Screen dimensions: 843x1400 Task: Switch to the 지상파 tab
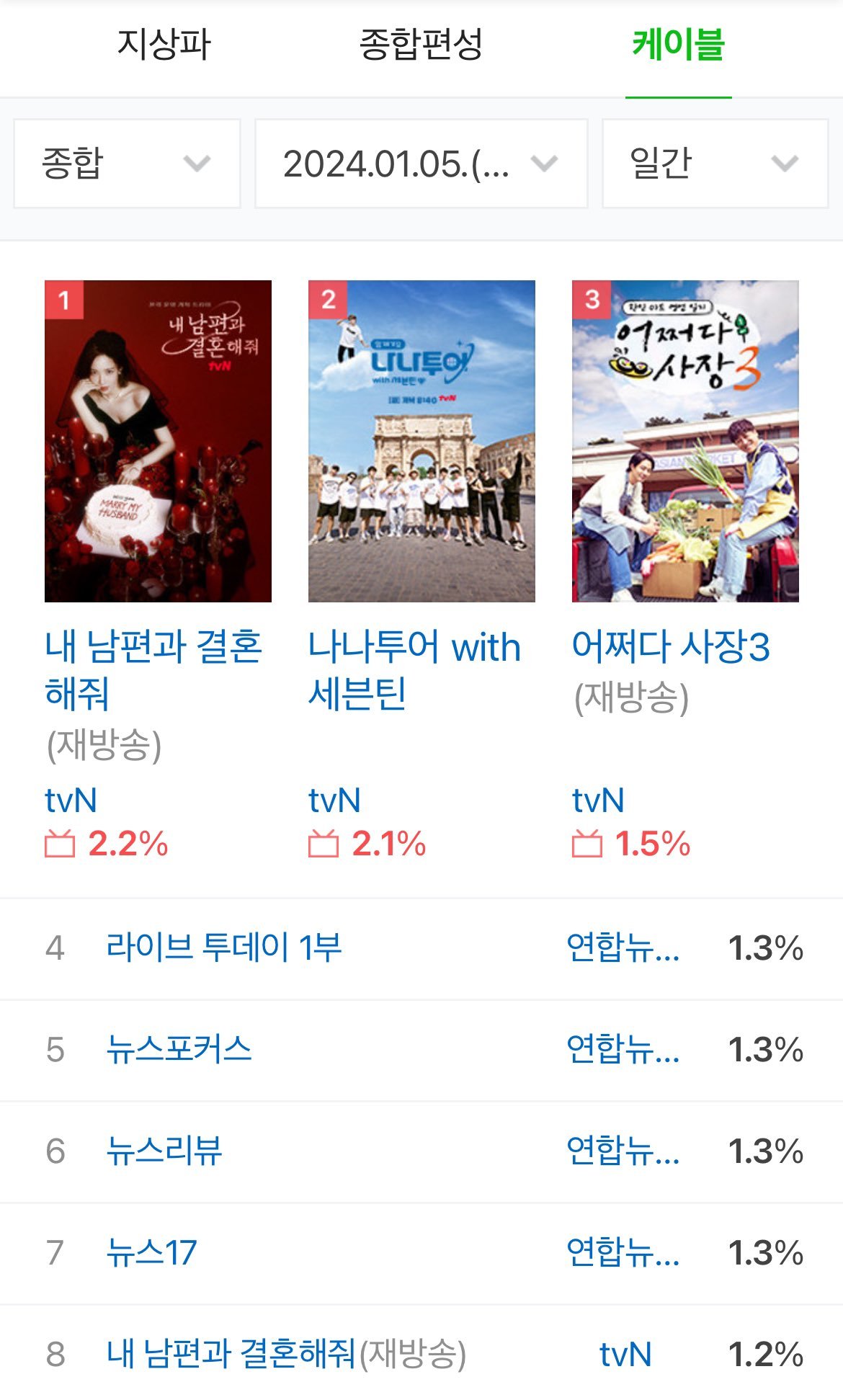point(164,45)
